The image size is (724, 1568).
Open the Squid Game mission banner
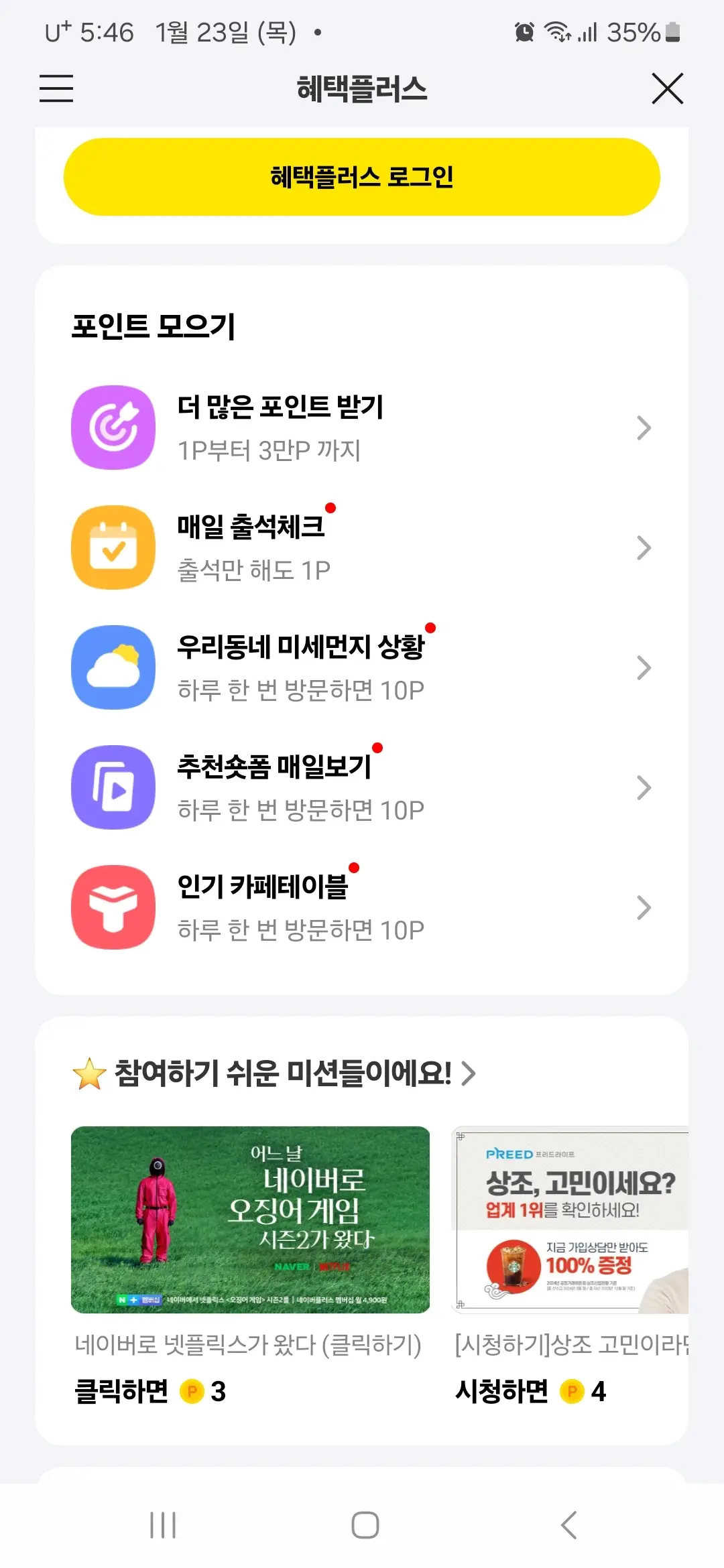(250, 1220)
